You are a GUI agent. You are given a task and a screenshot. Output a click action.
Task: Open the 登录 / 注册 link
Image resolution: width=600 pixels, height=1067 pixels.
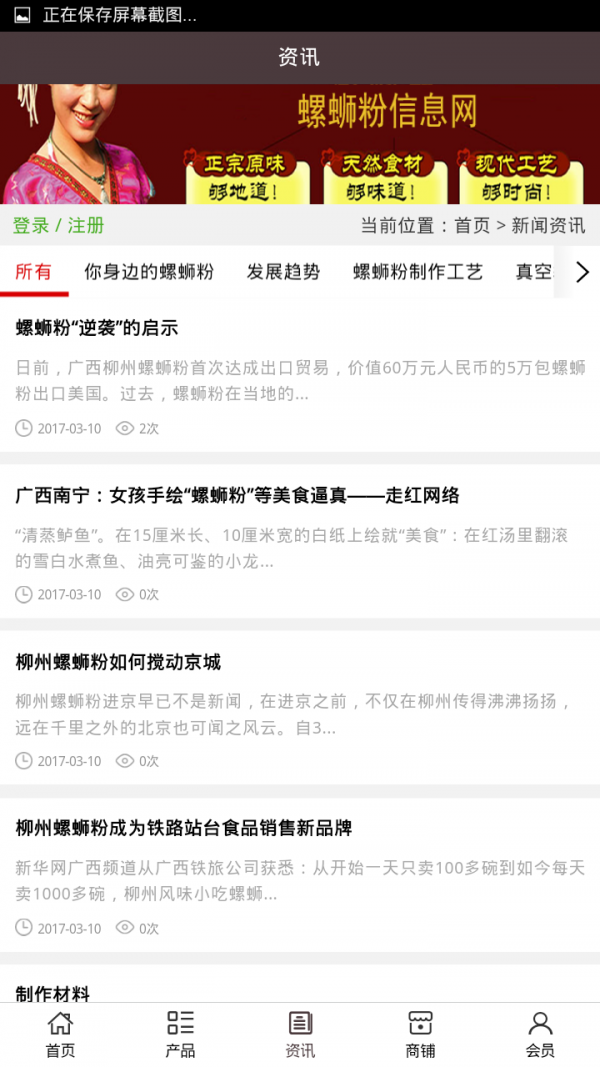coord(58,225)
